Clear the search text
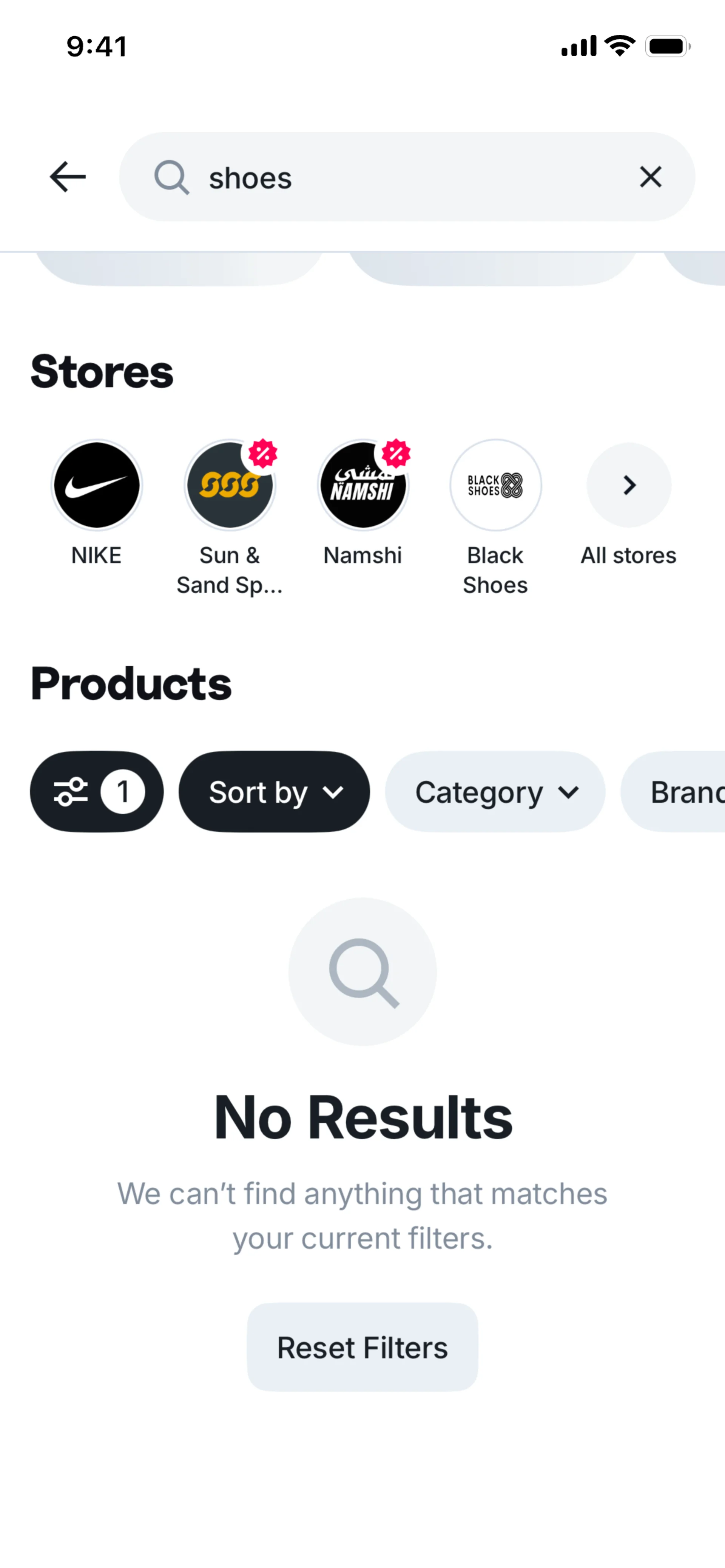This screenshot has width=725, height=1568. click(650, 177)
